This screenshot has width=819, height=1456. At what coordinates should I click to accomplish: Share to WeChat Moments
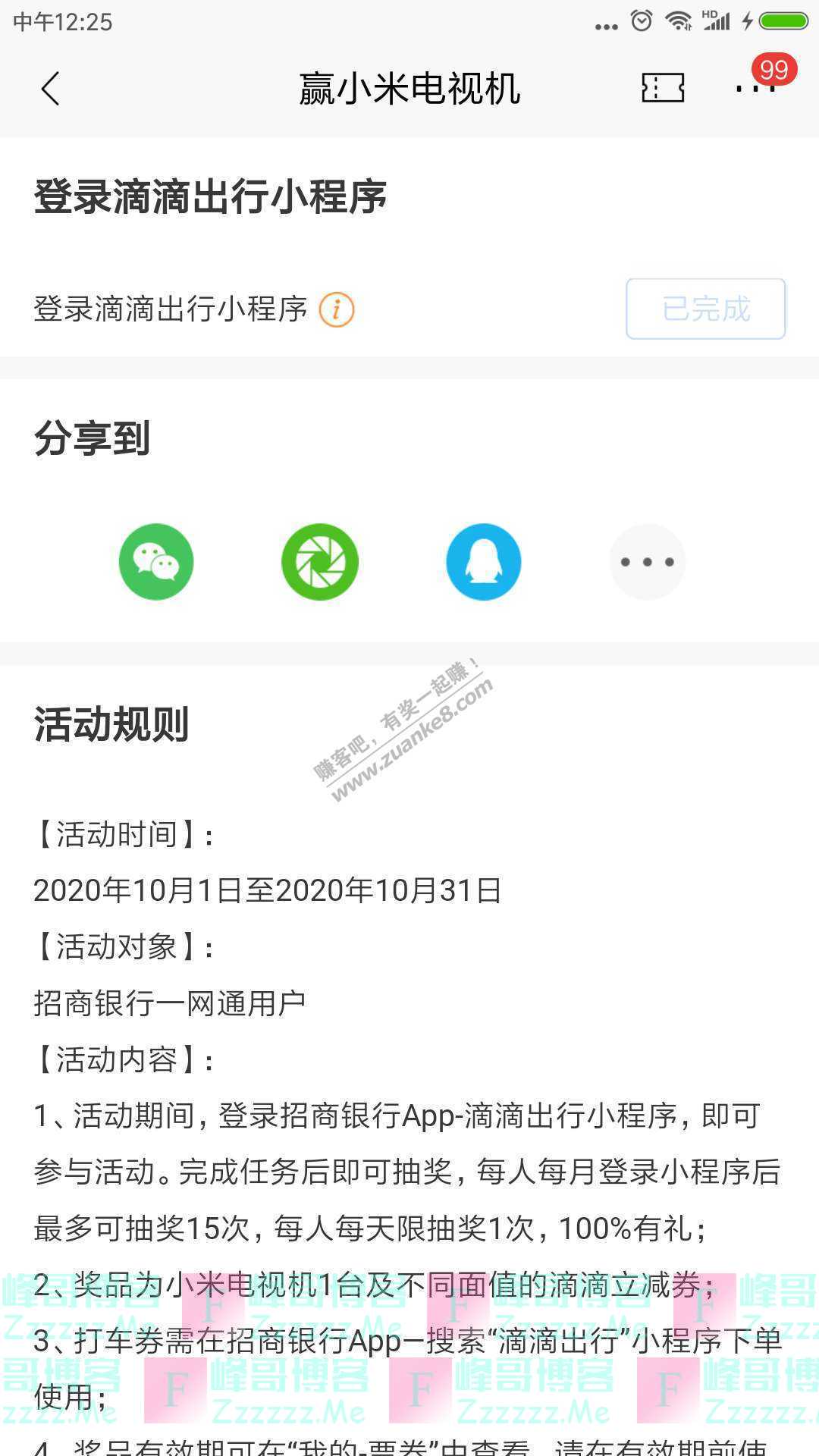pyautogui.click(x=320, y=562)
